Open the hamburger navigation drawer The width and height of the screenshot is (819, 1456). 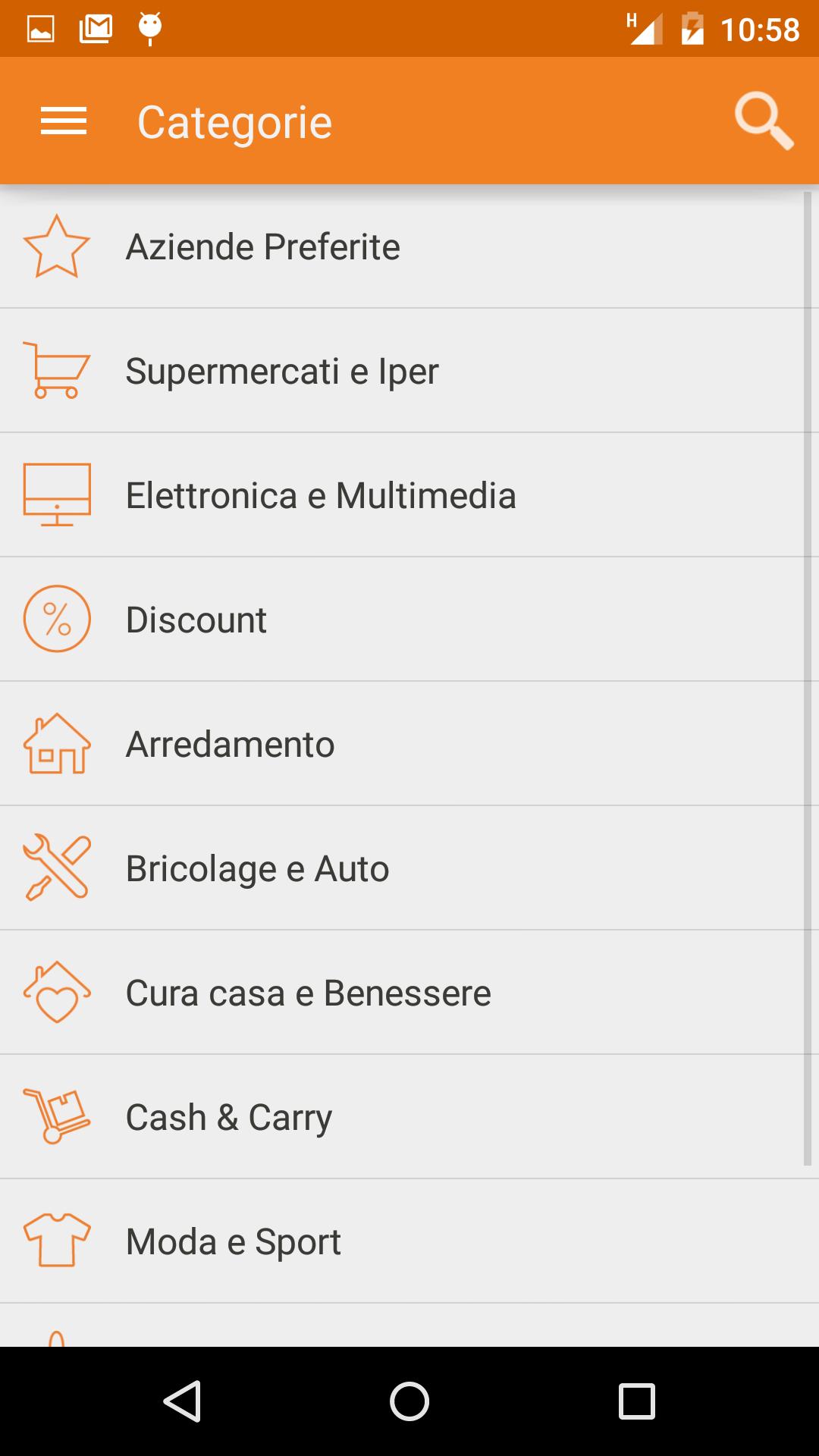pyautogui.click(x=64, y=121)
